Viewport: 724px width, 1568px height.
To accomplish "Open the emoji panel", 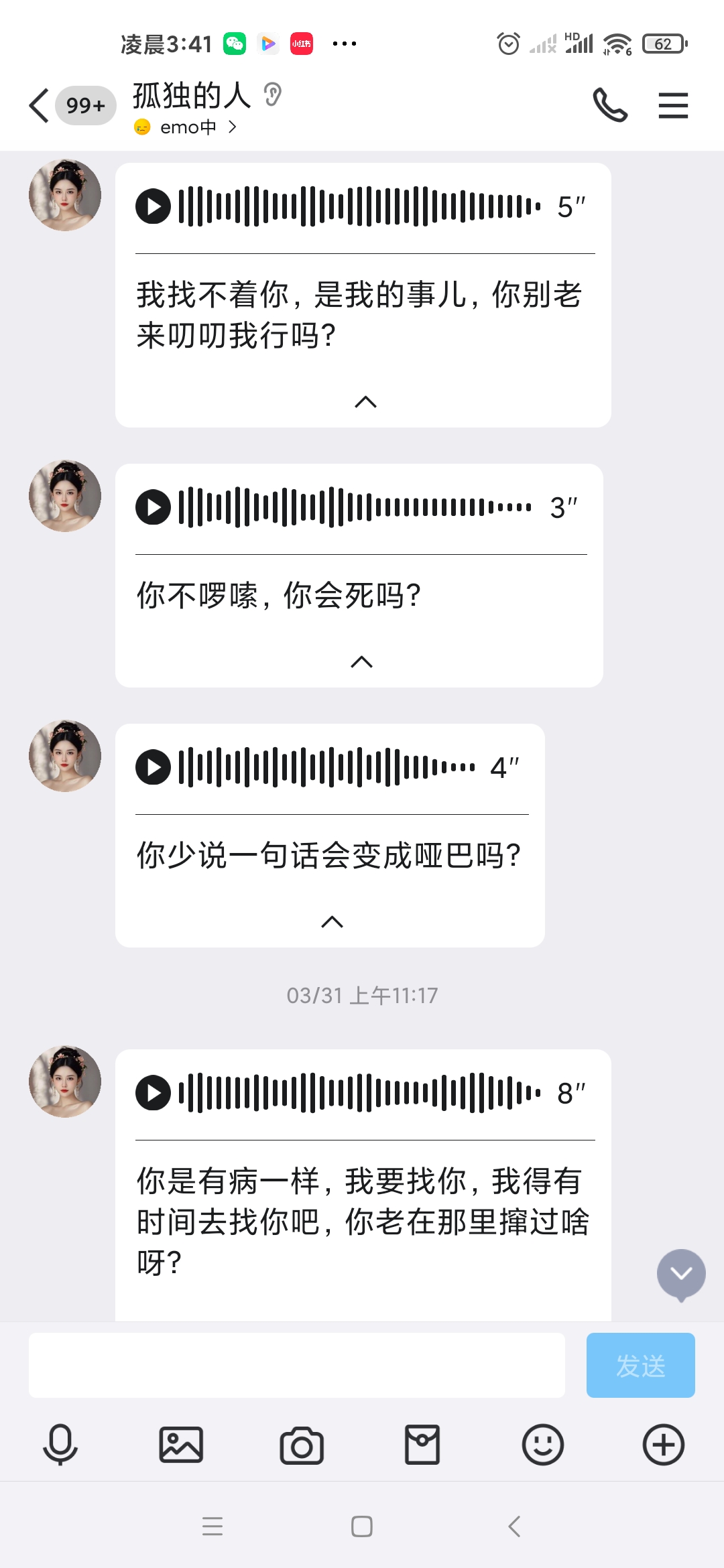I will coord(543,1445).
